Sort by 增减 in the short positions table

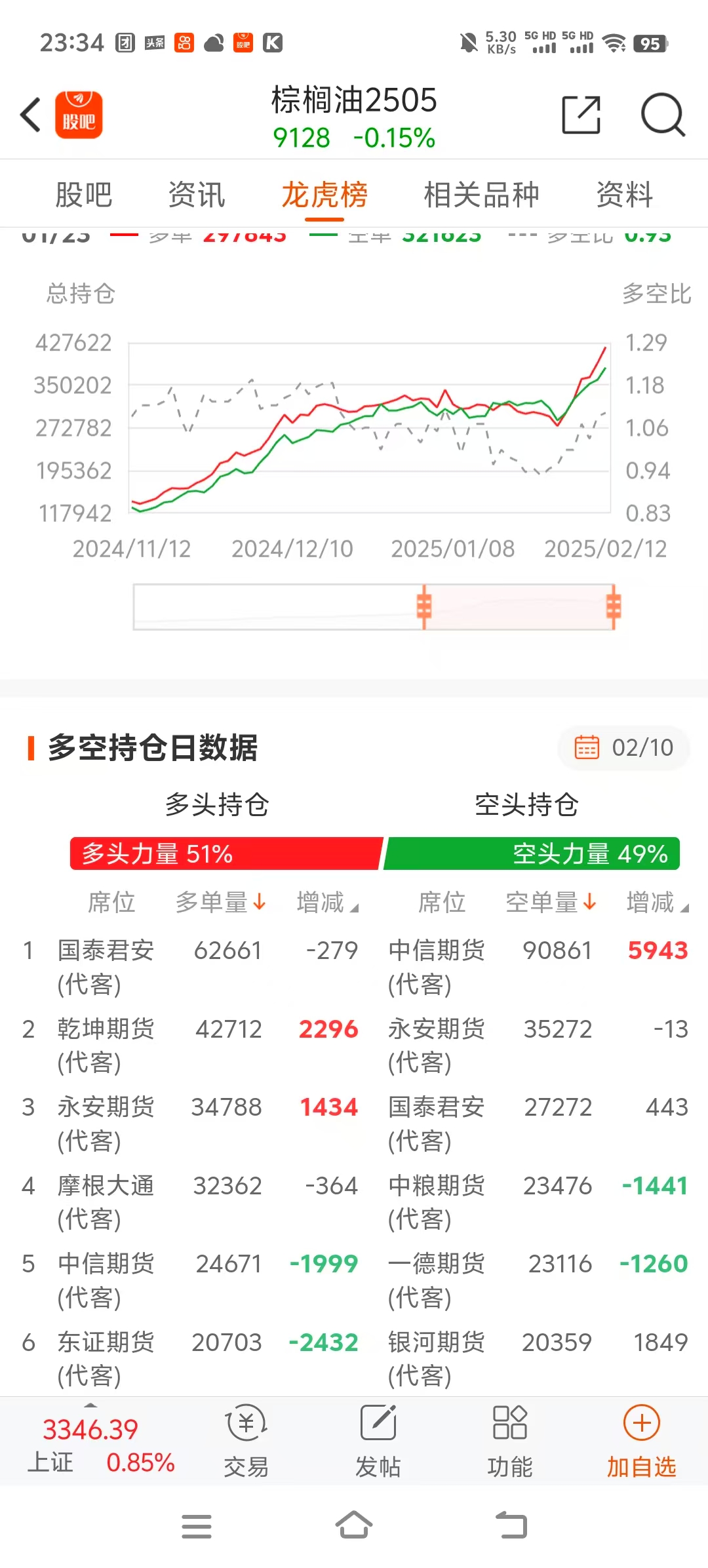(658, 903)
